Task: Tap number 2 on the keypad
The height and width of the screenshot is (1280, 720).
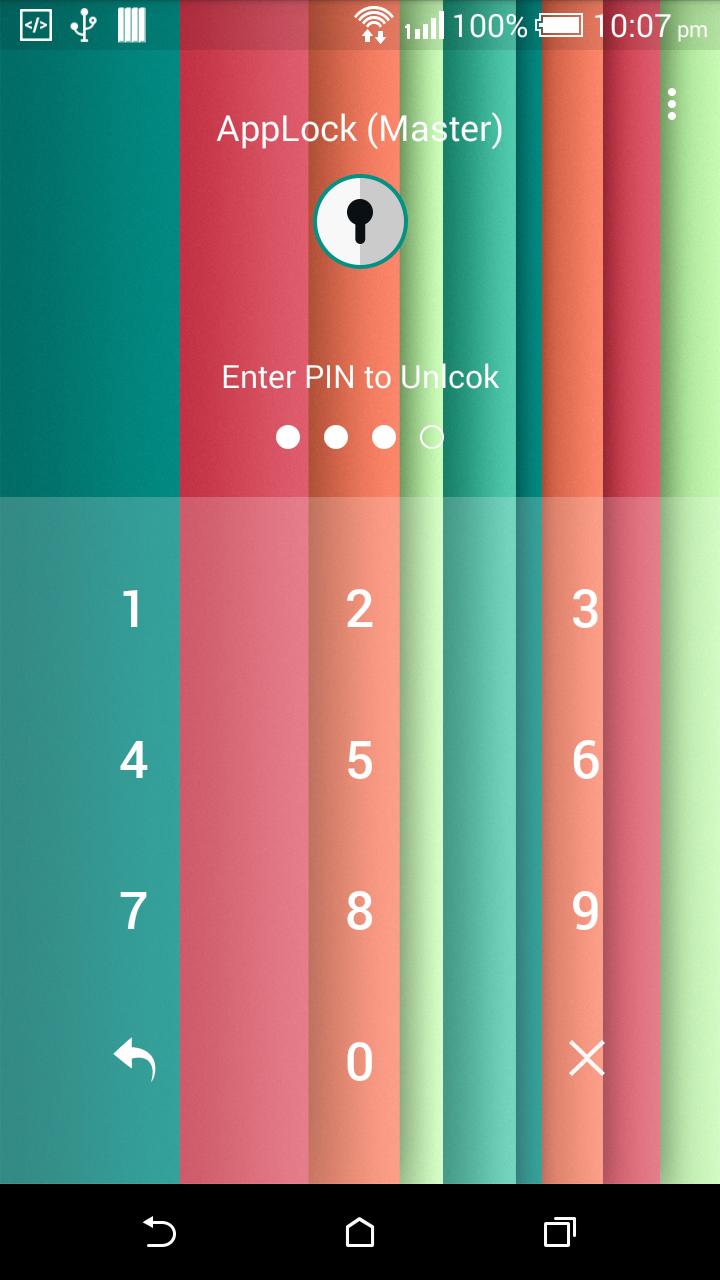Action: click(359, 609)
